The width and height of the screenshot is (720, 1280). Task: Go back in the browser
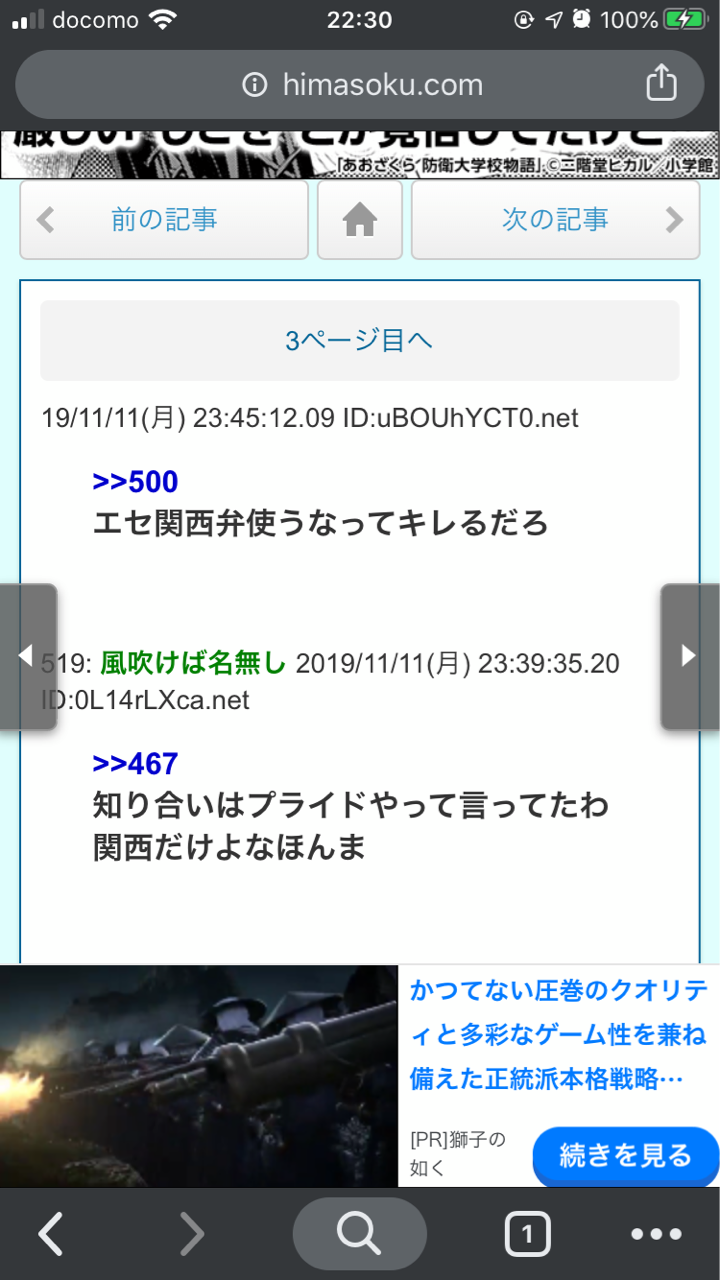point(51,1235)
